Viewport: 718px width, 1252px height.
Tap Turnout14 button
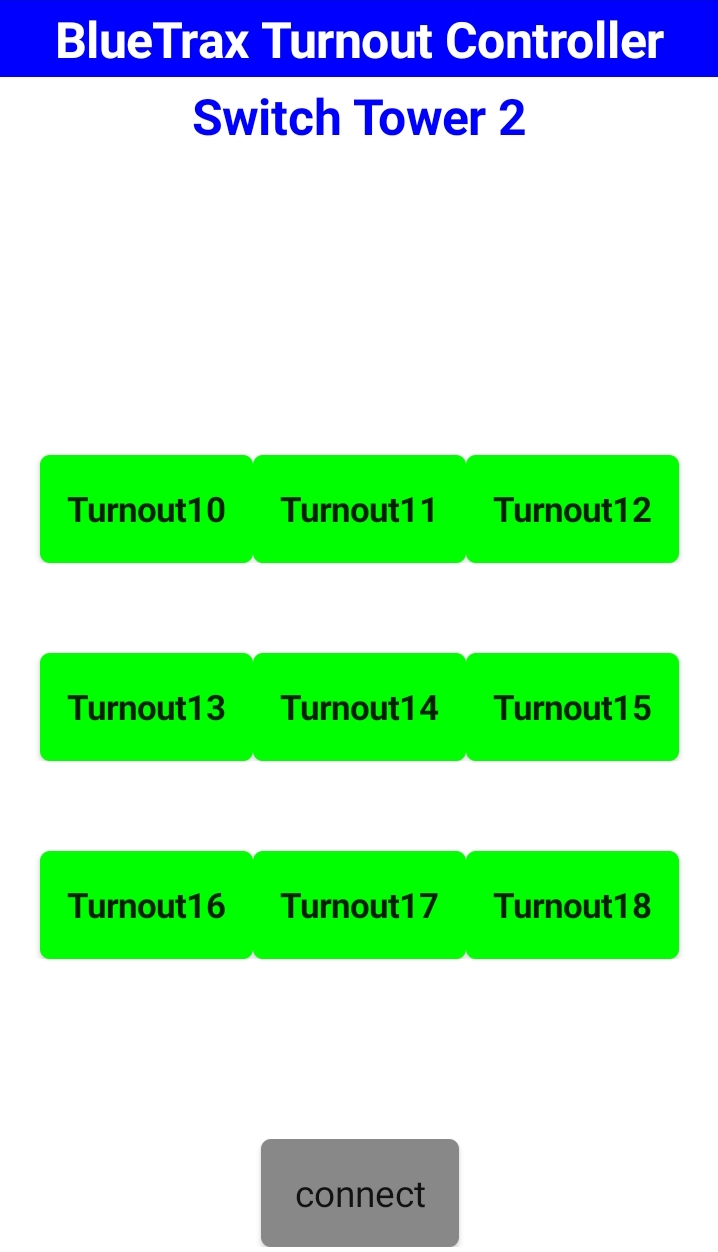(359, 707)
